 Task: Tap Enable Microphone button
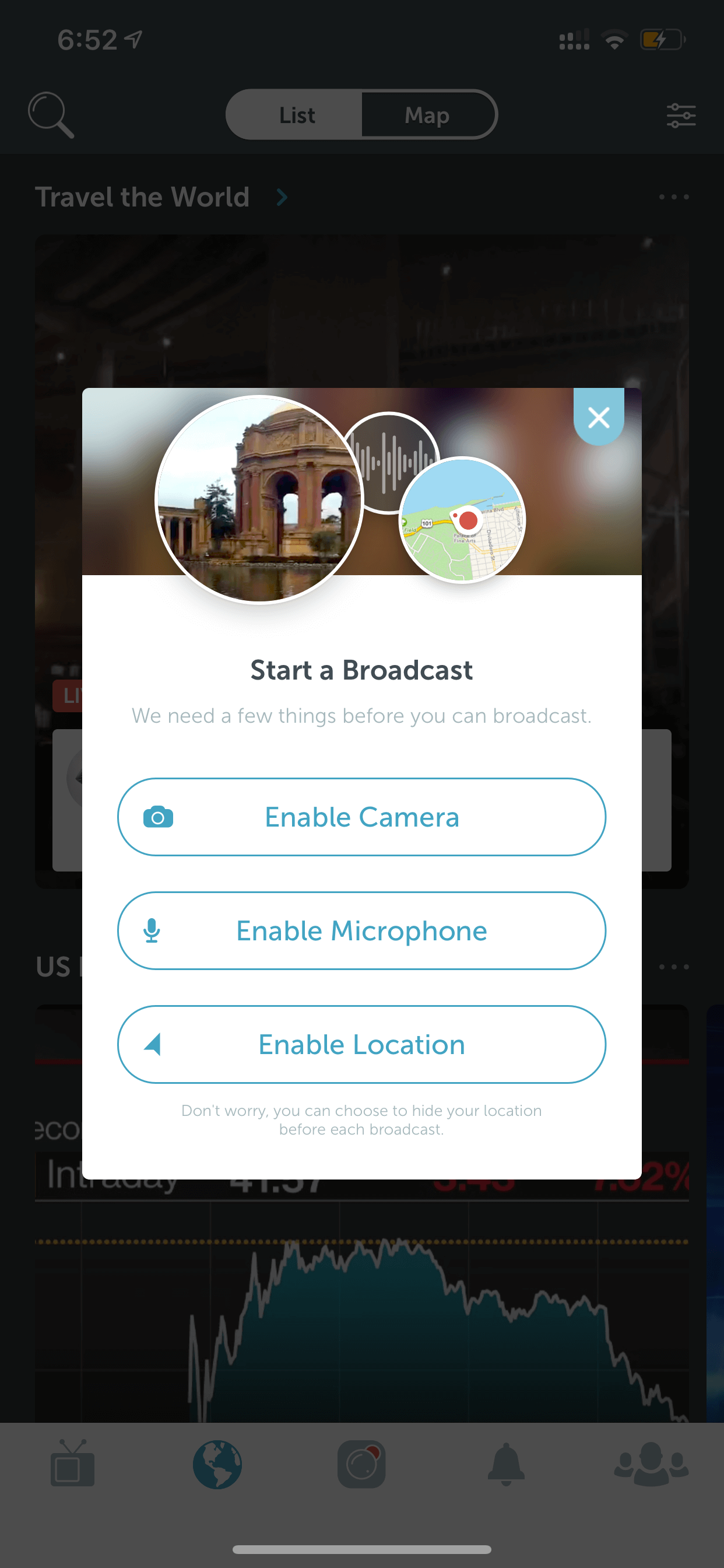coord(361,930)
